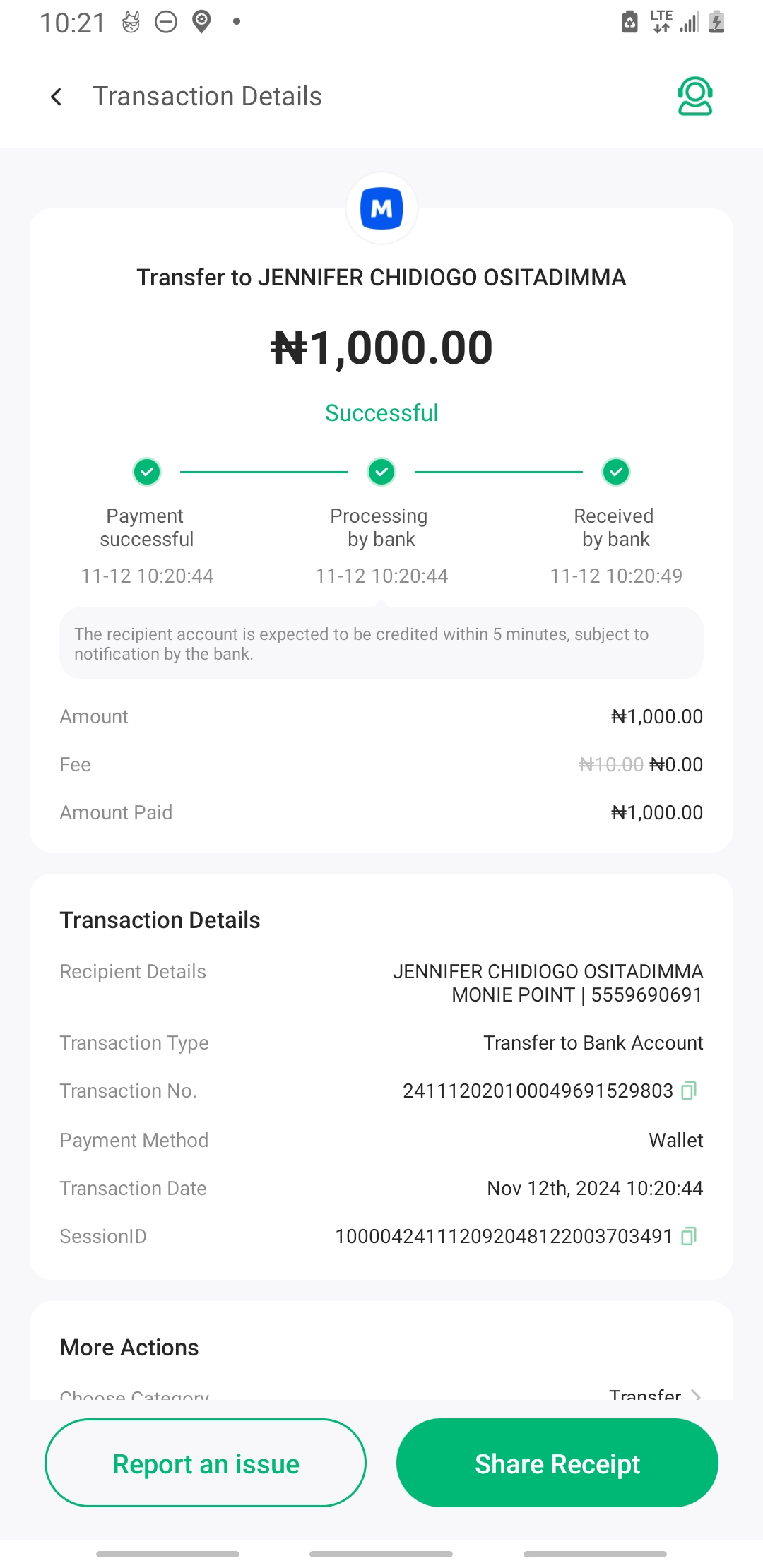Tap Report an issue button
Viewport: 763px width, 1568px height.
[206, 1463]
